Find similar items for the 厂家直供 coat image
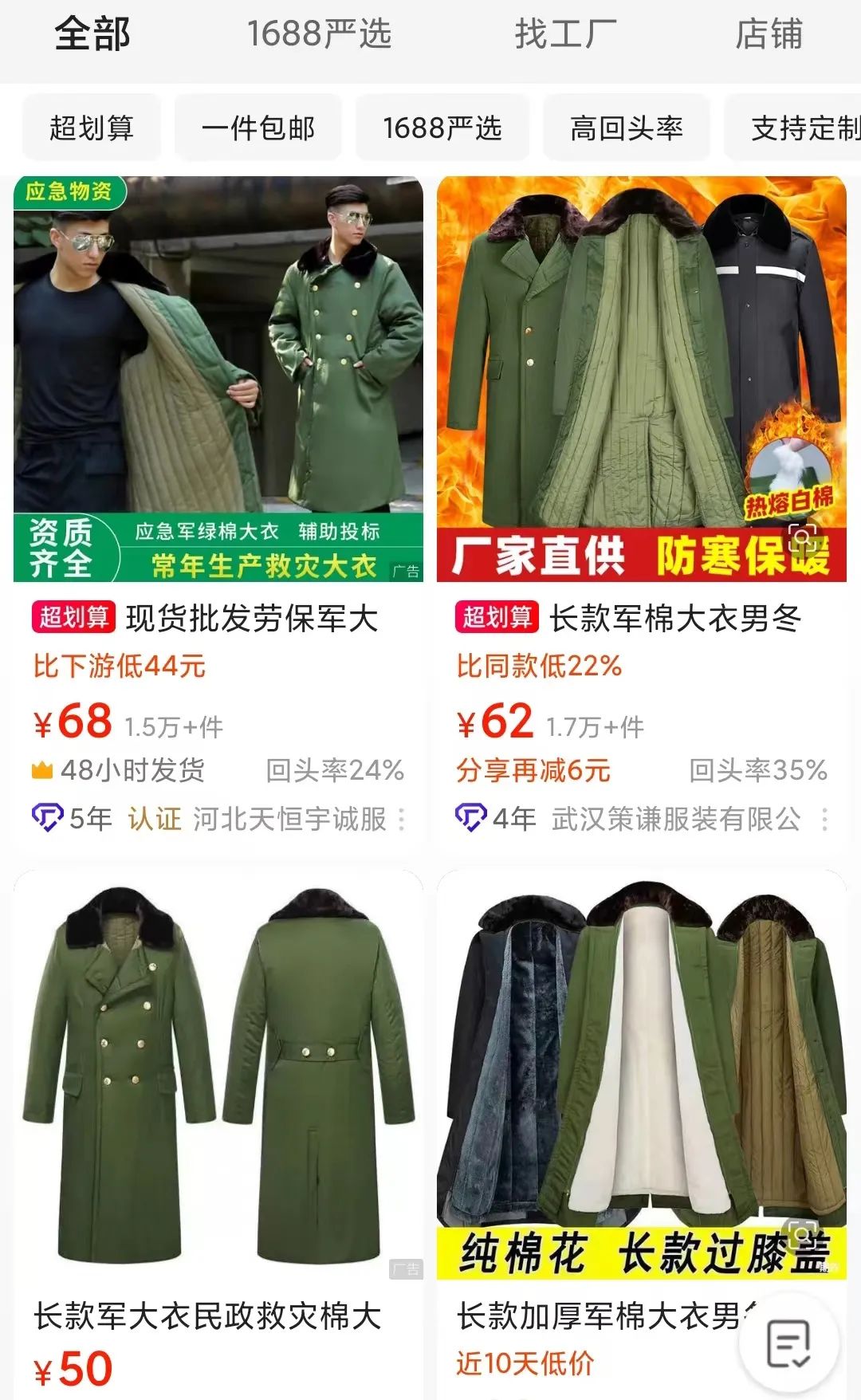 coord(802,537)
